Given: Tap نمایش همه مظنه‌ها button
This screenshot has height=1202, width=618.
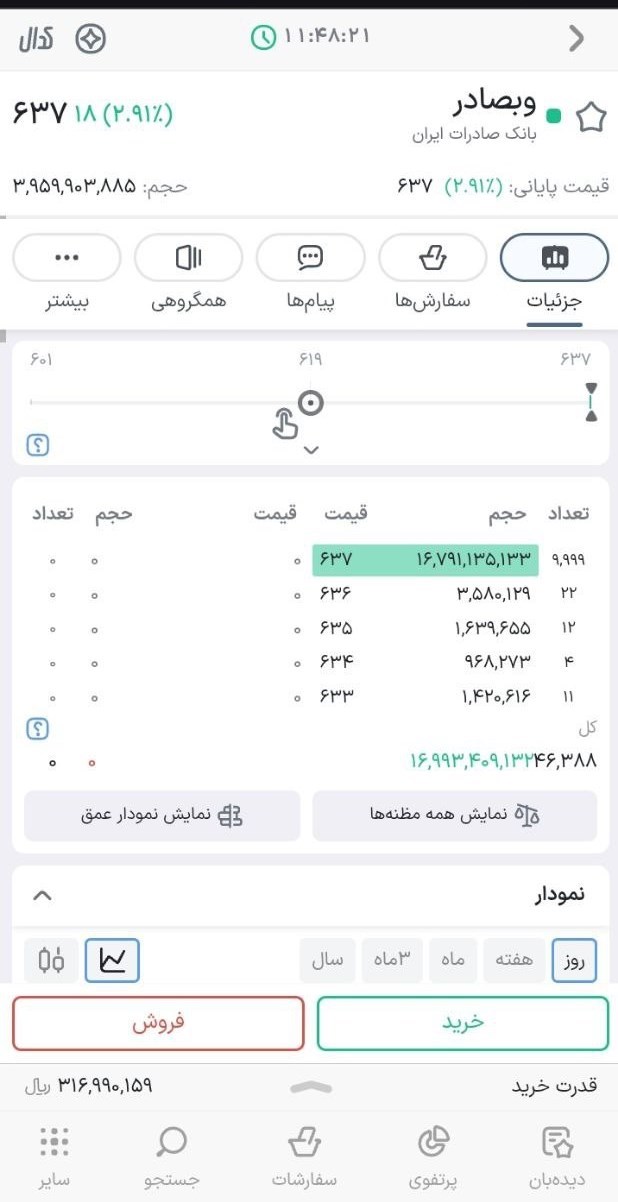Looking at the screenshot, I should pyautogui.click(x=454, y=815).
